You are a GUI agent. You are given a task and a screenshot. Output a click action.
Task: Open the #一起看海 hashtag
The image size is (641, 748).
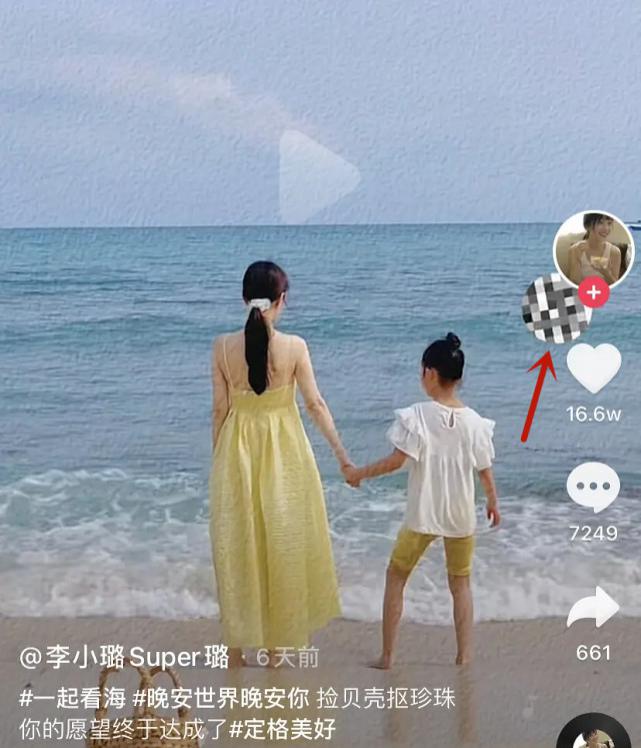69,696
